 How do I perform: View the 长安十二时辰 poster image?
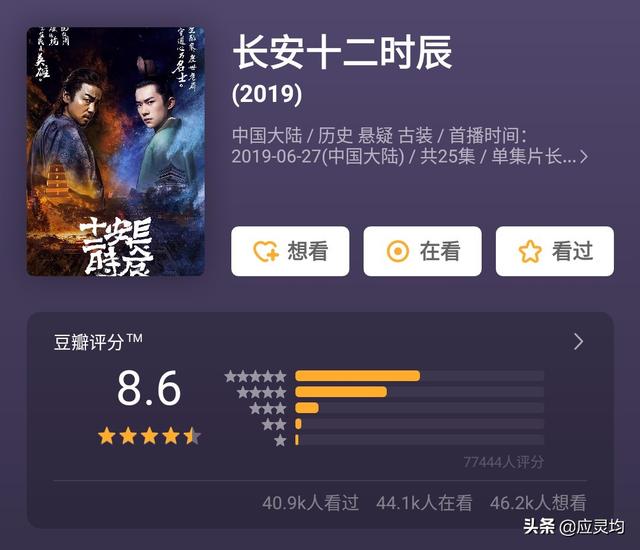pyautogui.click(x=116, y=152)
